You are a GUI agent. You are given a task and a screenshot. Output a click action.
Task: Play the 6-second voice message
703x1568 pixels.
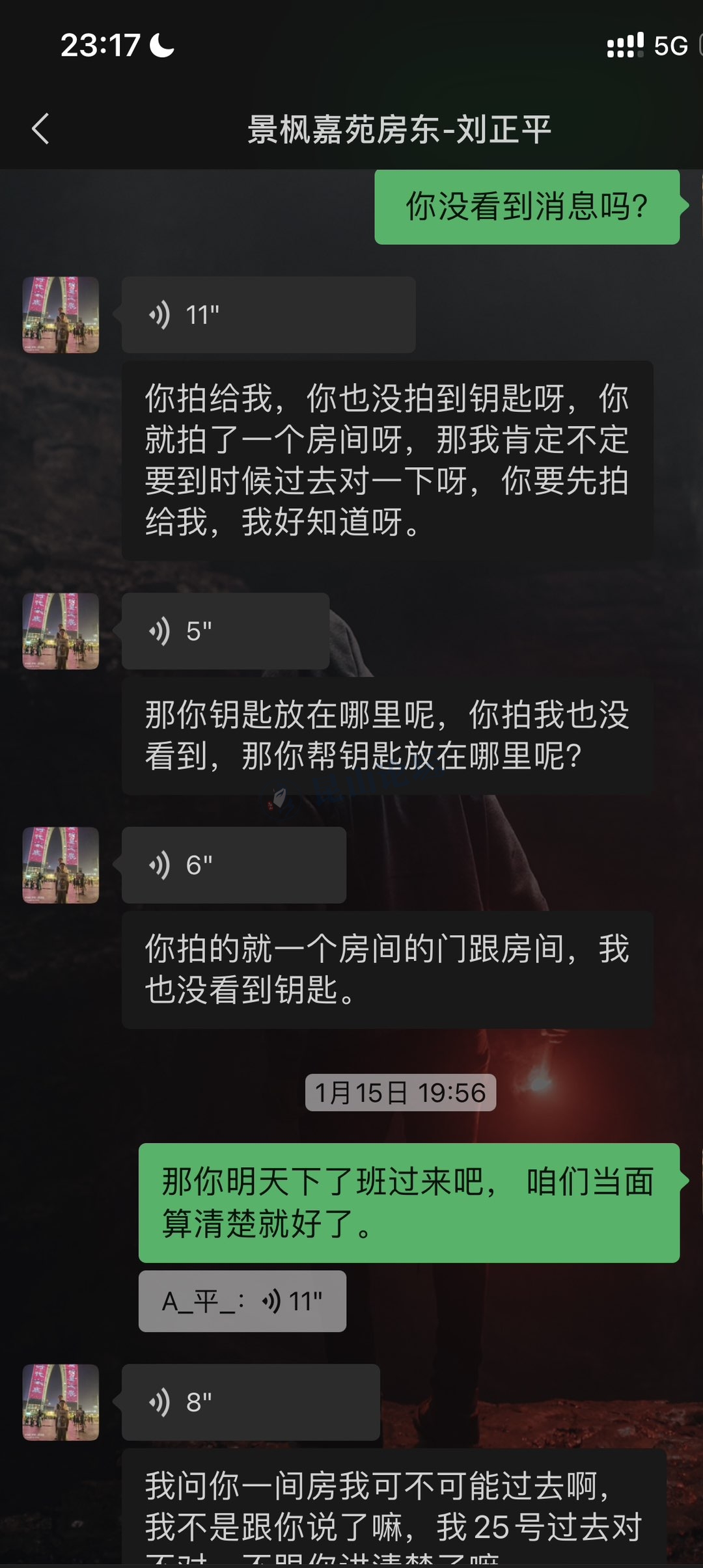(234, 865)
